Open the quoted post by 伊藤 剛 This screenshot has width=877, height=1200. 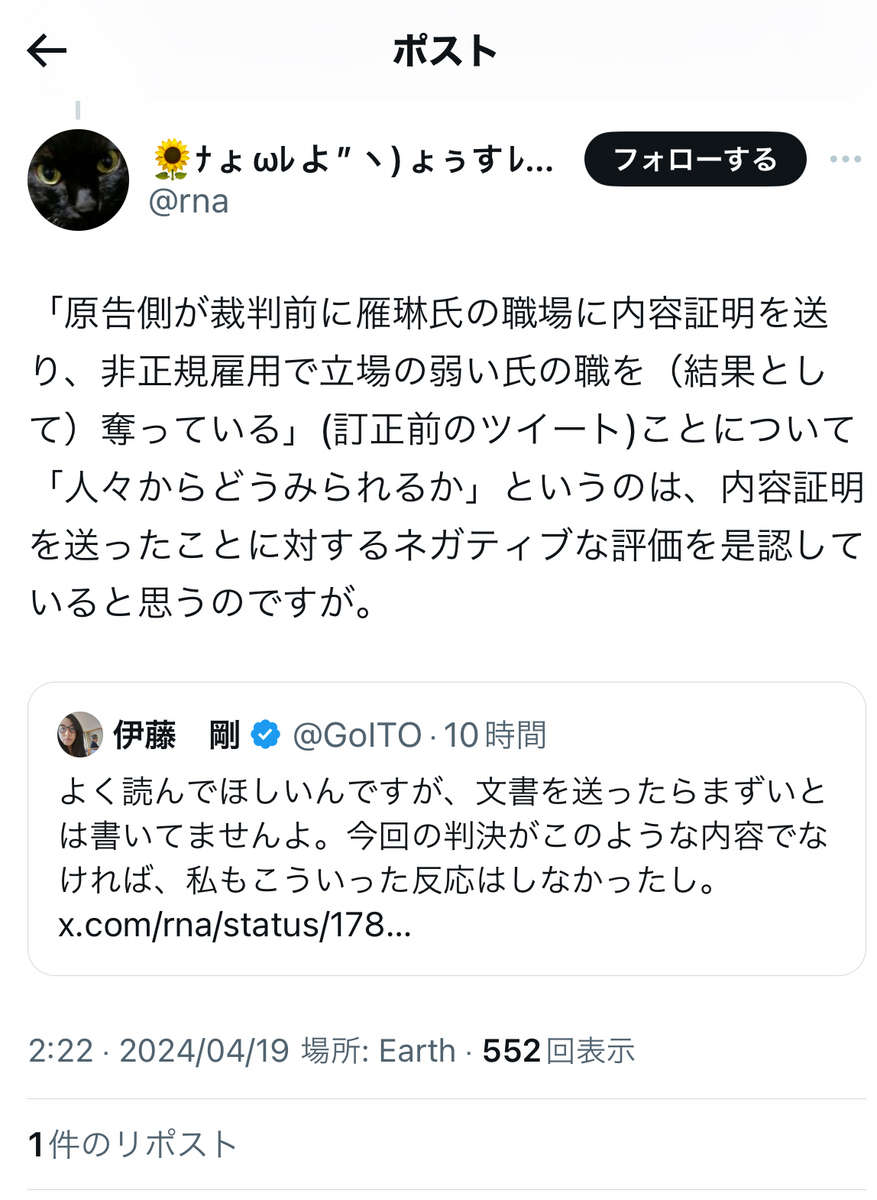(446, 828)
